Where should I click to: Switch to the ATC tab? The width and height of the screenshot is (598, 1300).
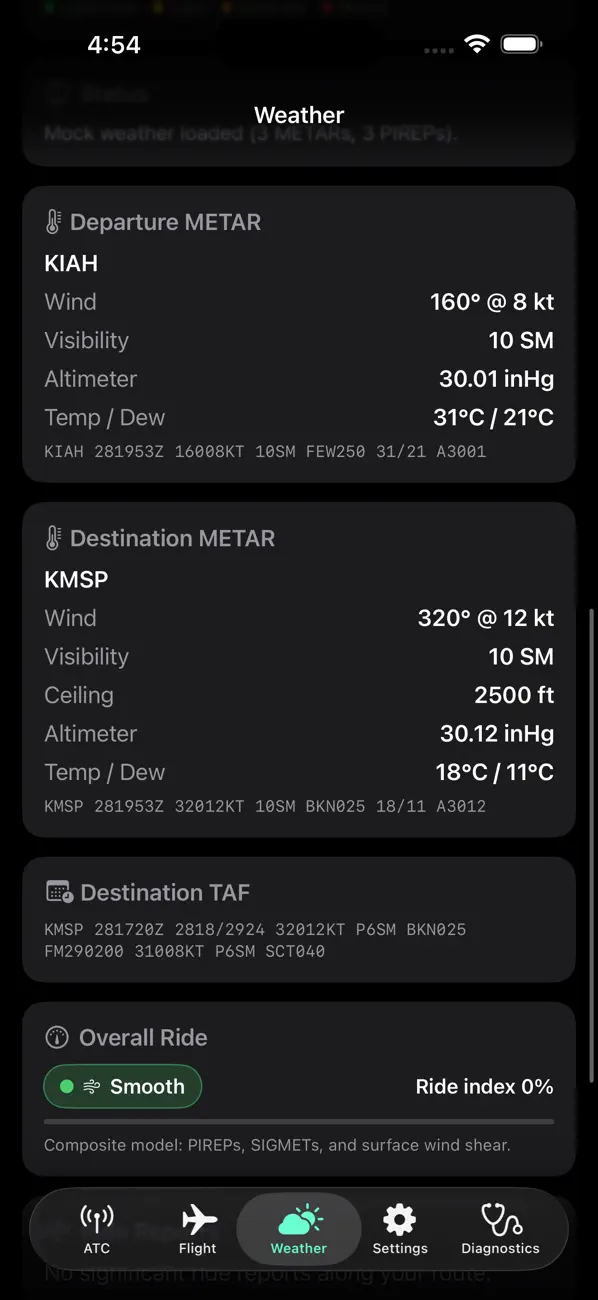coord(97,1229)
